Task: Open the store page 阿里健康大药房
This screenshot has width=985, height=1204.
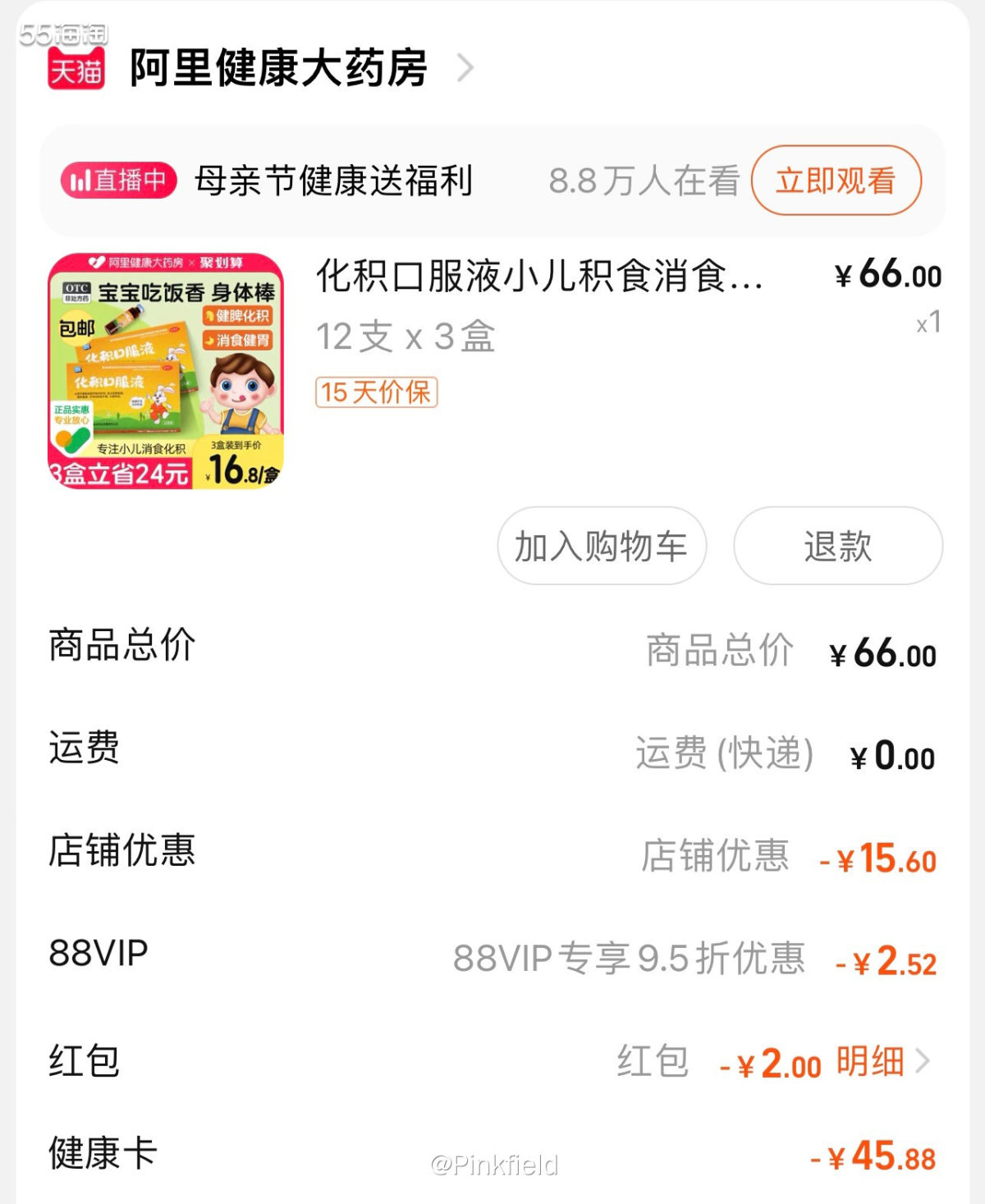Action: coord(275,71)
